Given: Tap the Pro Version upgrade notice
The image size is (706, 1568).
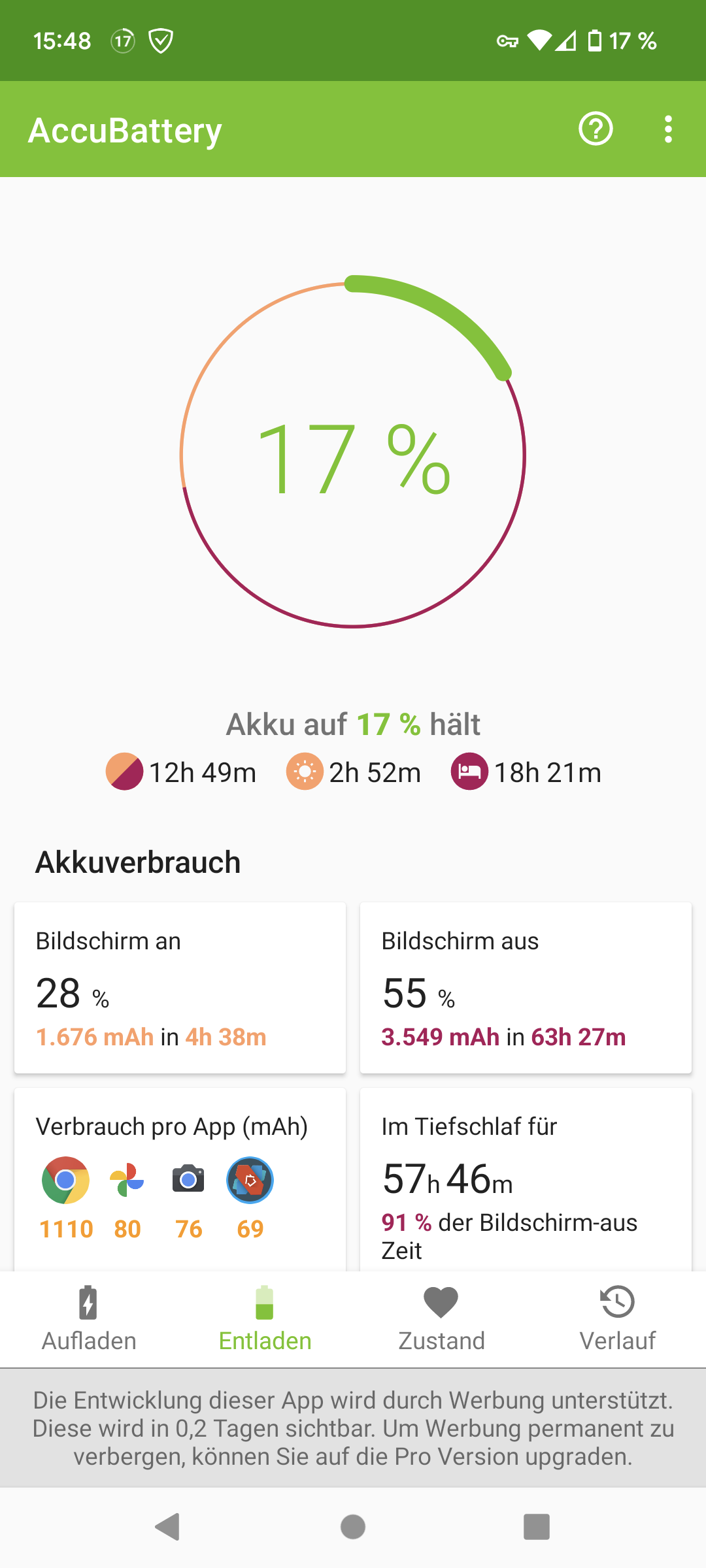Looking at the screenshot, I should coord(353,1428).
